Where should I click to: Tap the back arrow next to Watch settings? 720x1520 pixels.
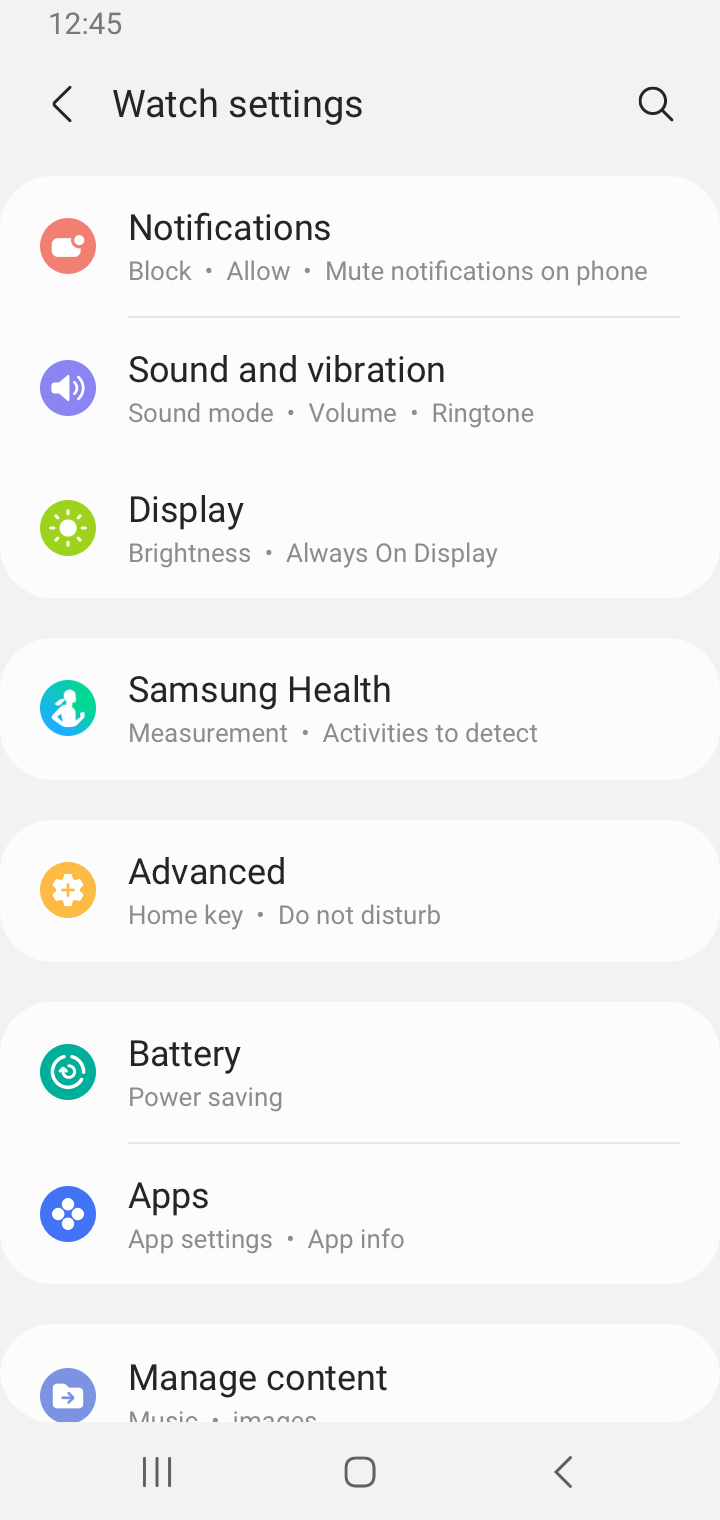(x=62, y=103)
